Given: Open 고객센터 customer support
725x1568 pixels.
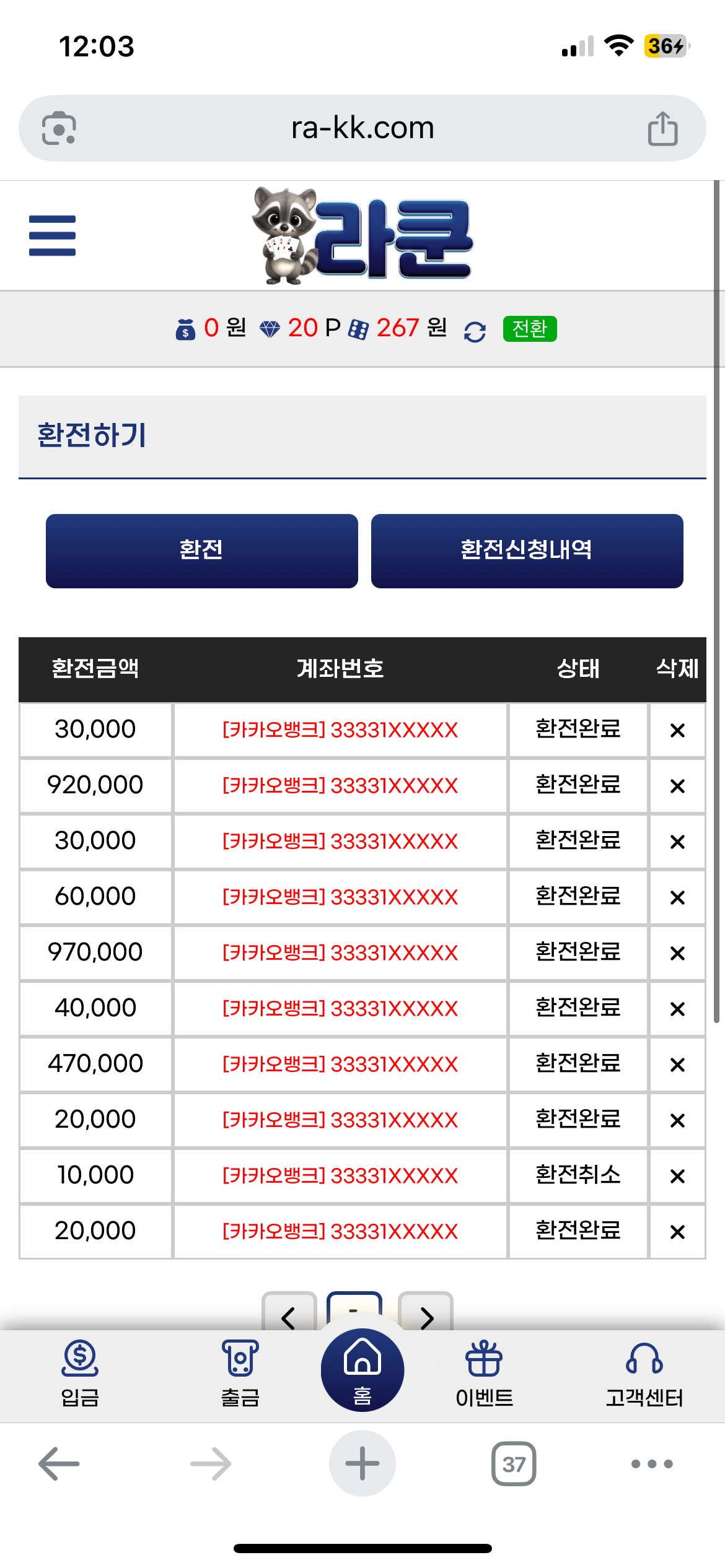Looking at the screenshot, I should pyautogui.click(x=644, y=1372).
